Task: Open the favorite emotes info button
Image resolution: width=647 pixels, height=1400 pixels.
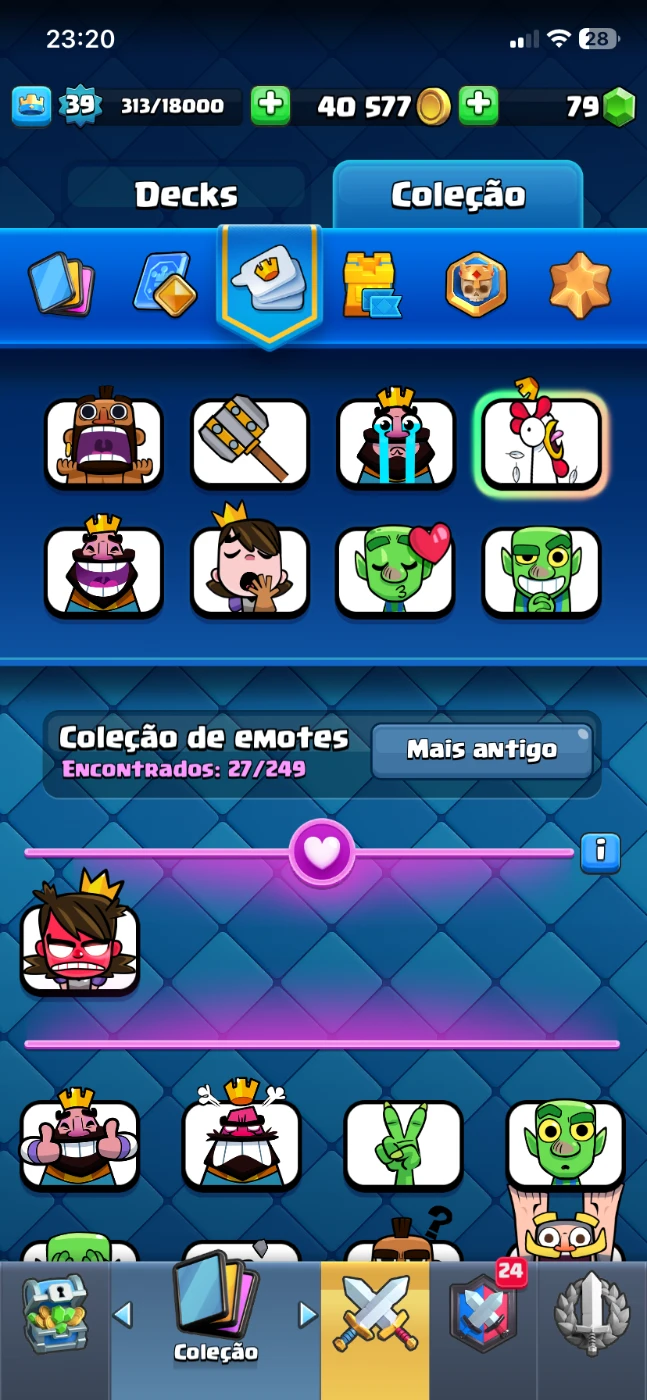Action: pyautogui.click(x=600, y=851)
